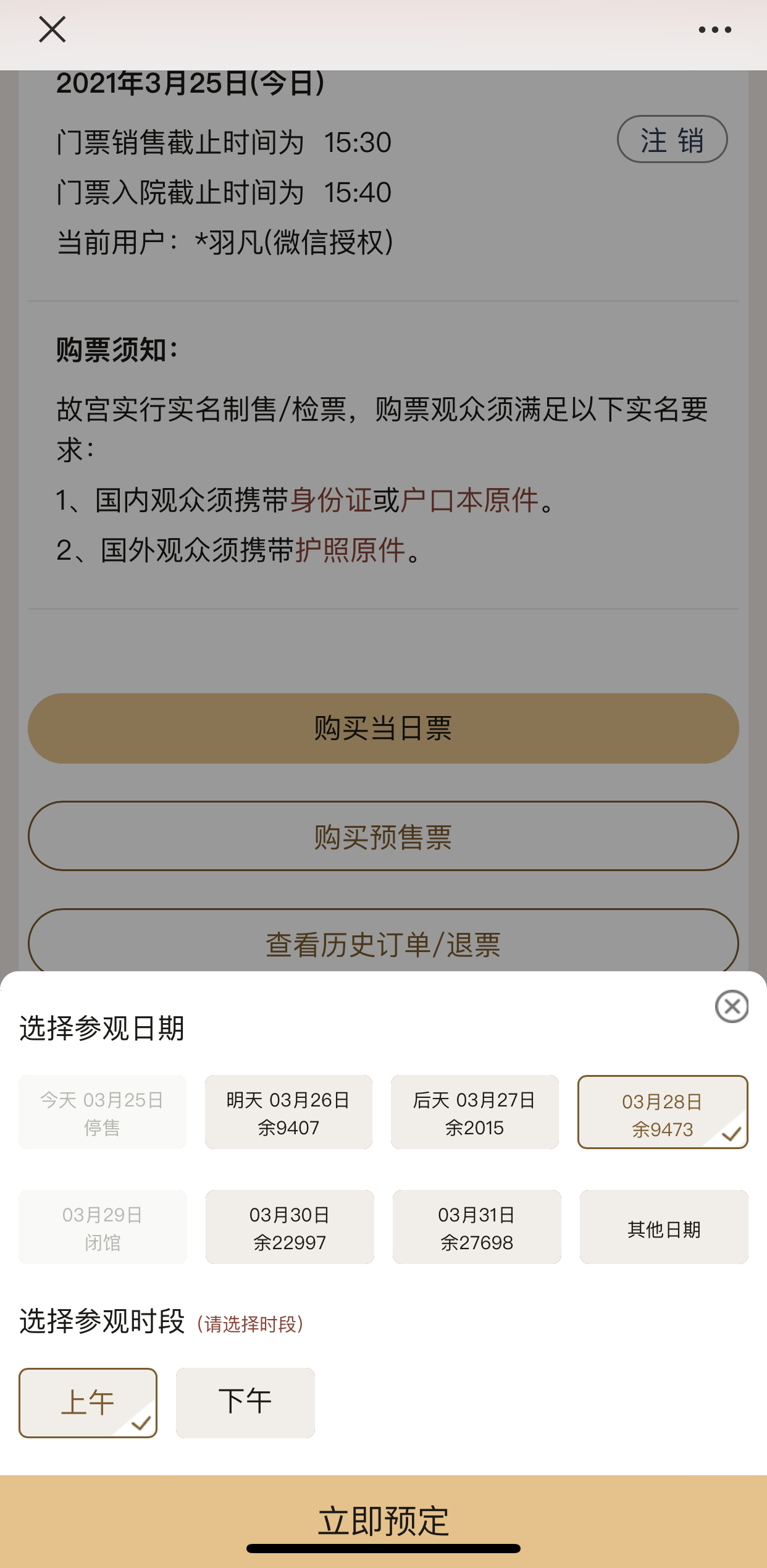This screenshot has width=767, height=1568.
Task: Close the mini program page with X
Action: click(x=52, y=29)
